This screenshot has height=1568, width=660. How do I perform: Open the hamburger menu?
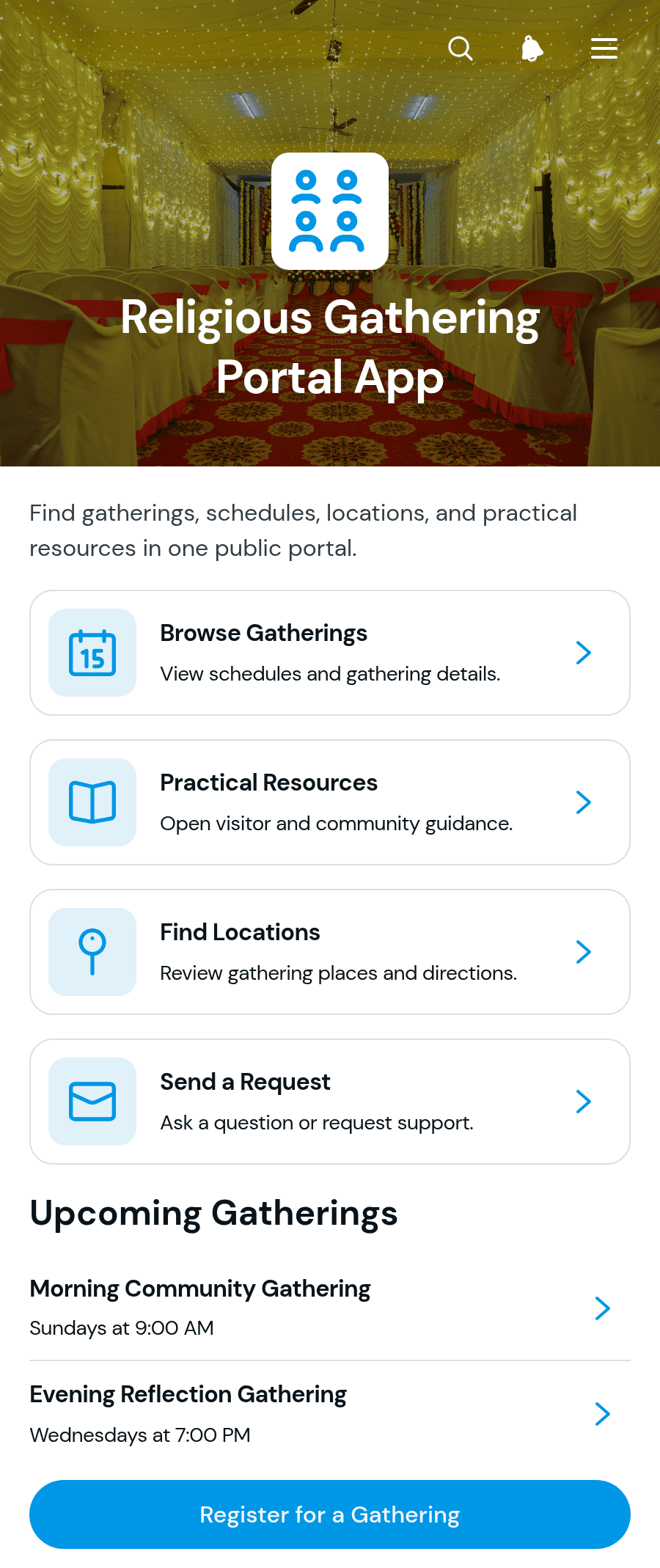604,48
